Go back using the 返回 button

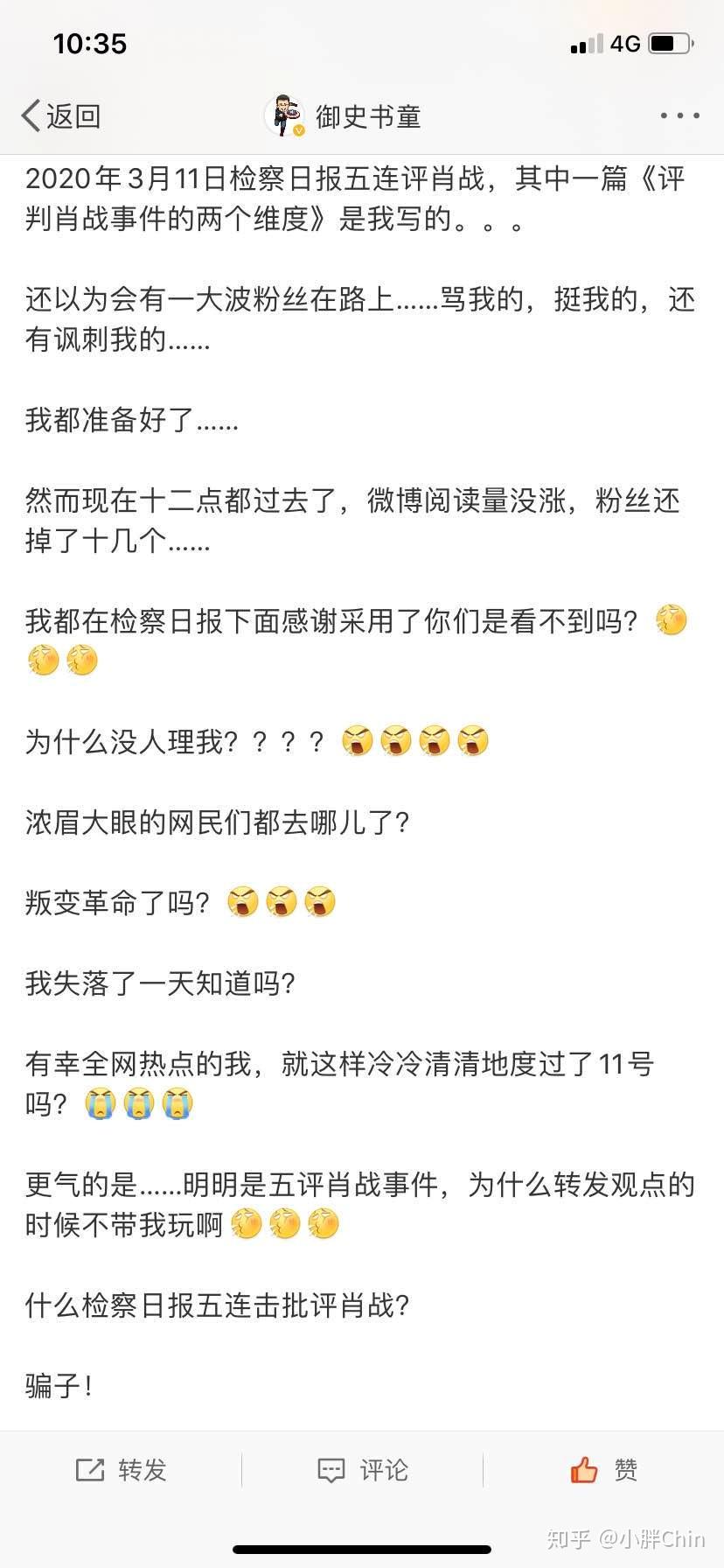point(61,115)
